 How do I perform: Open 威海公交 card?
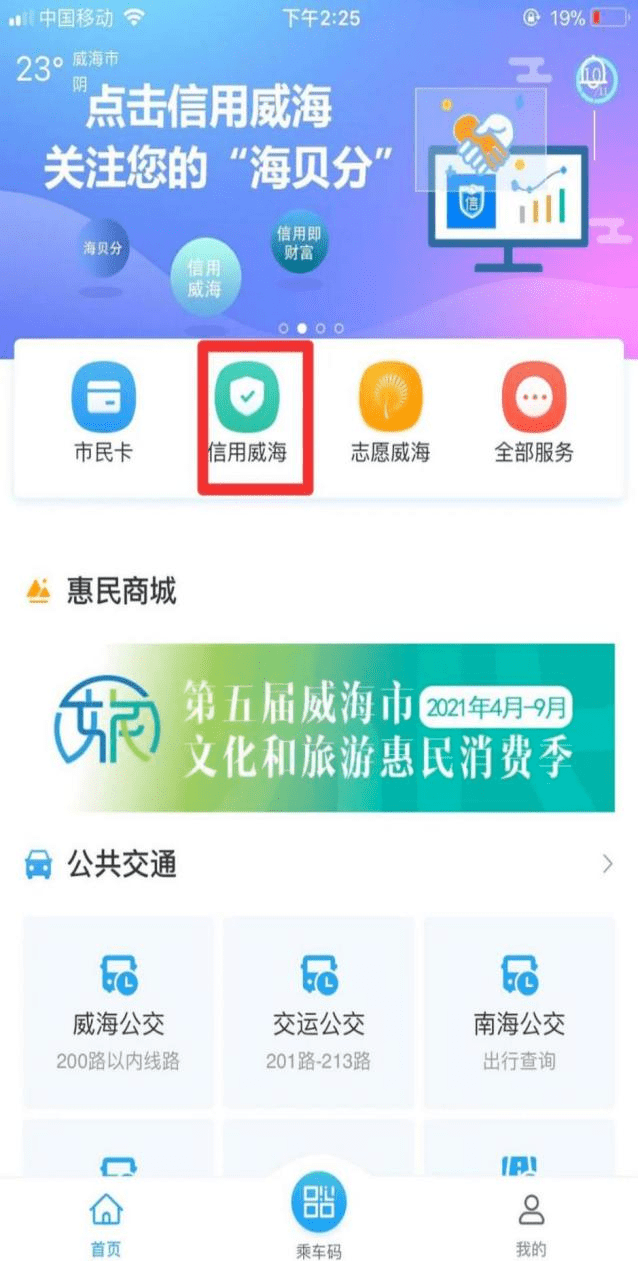pos(118,1011)
